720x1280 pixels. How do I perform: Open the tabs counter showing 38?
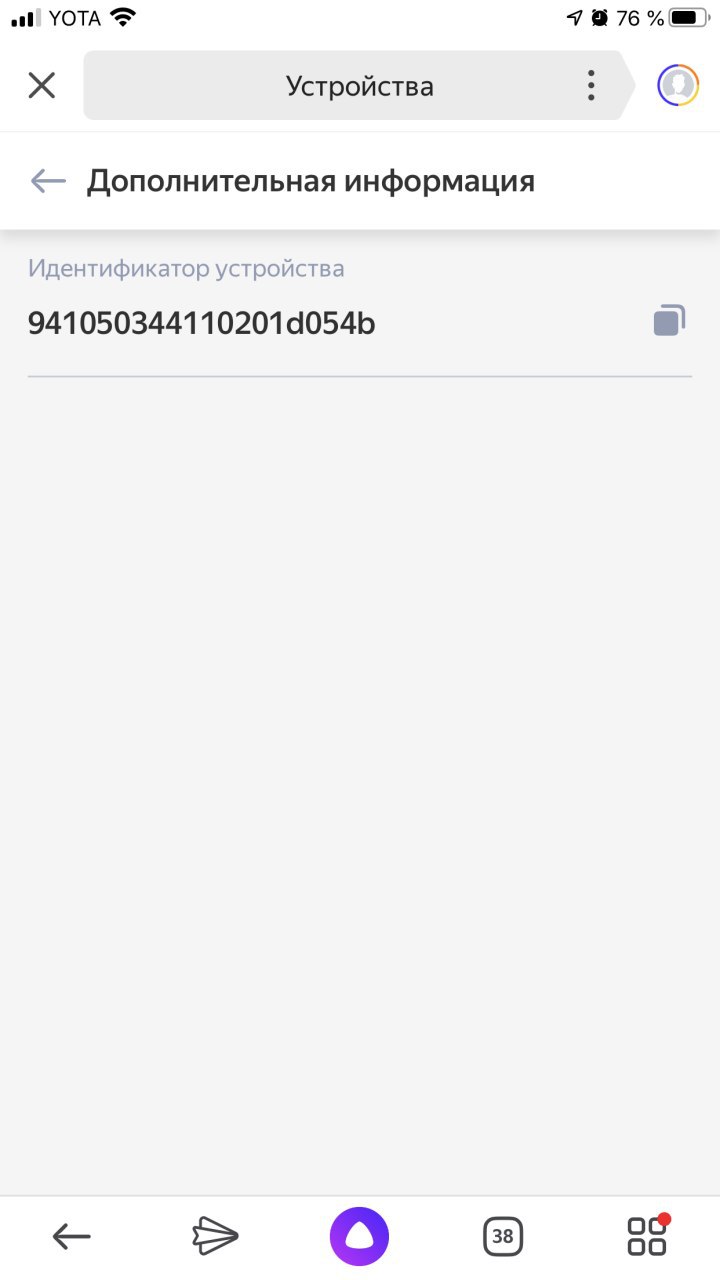[x=503, y=1237]
